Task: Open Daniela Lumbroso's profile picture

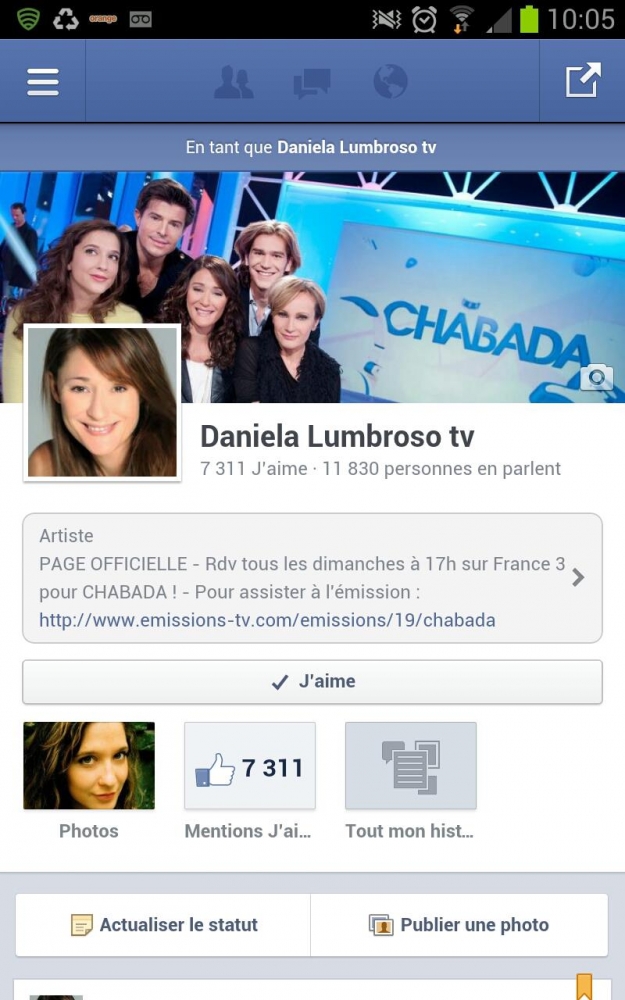Action: 102,402
